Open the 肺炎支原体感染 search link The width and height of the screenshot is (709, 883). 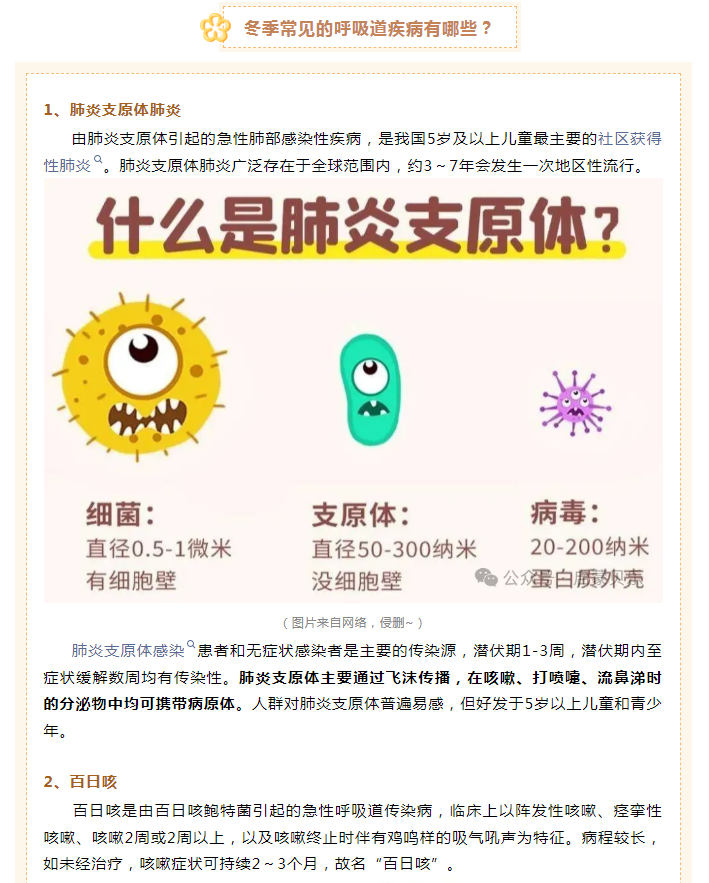tap(128, 650)
